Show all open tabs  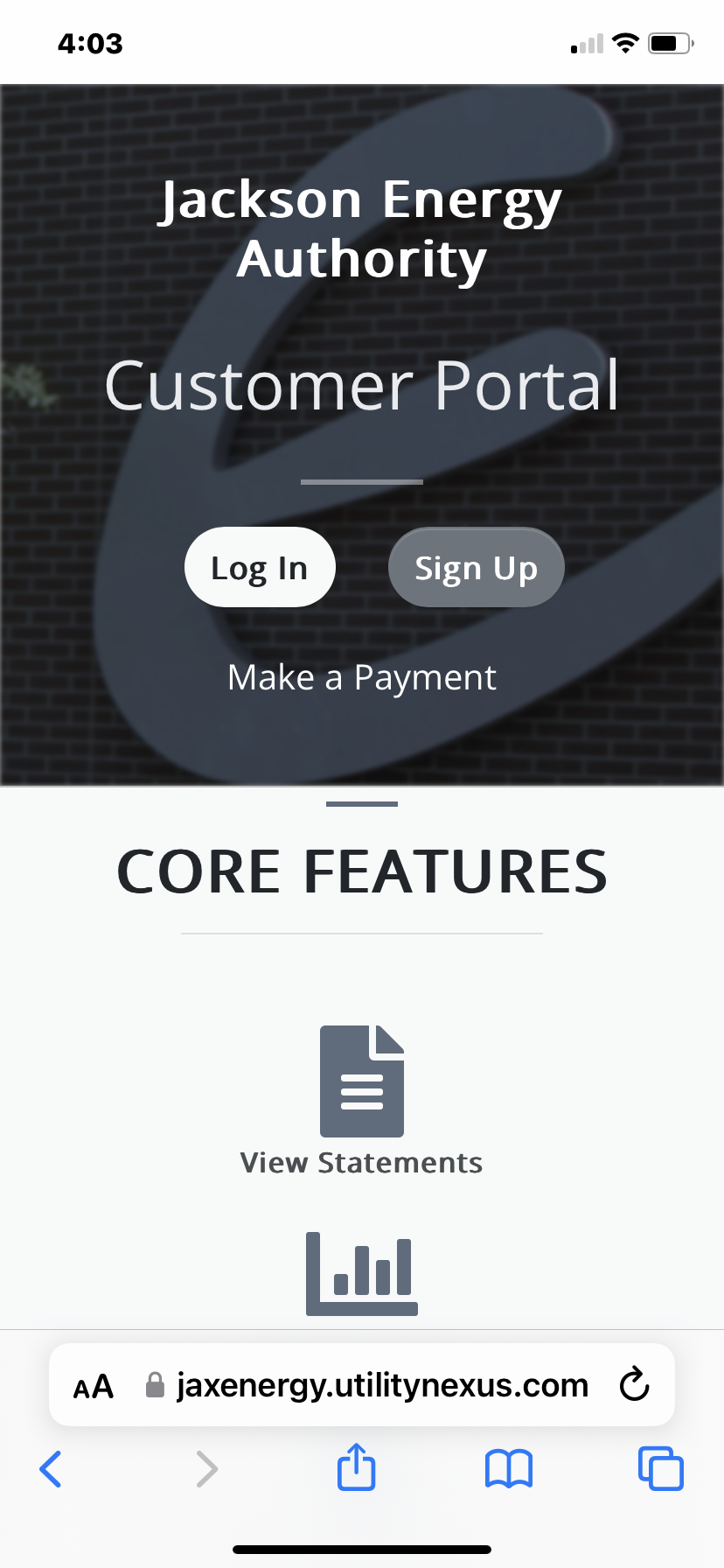pyautogui.click(x=660, y=1468)
